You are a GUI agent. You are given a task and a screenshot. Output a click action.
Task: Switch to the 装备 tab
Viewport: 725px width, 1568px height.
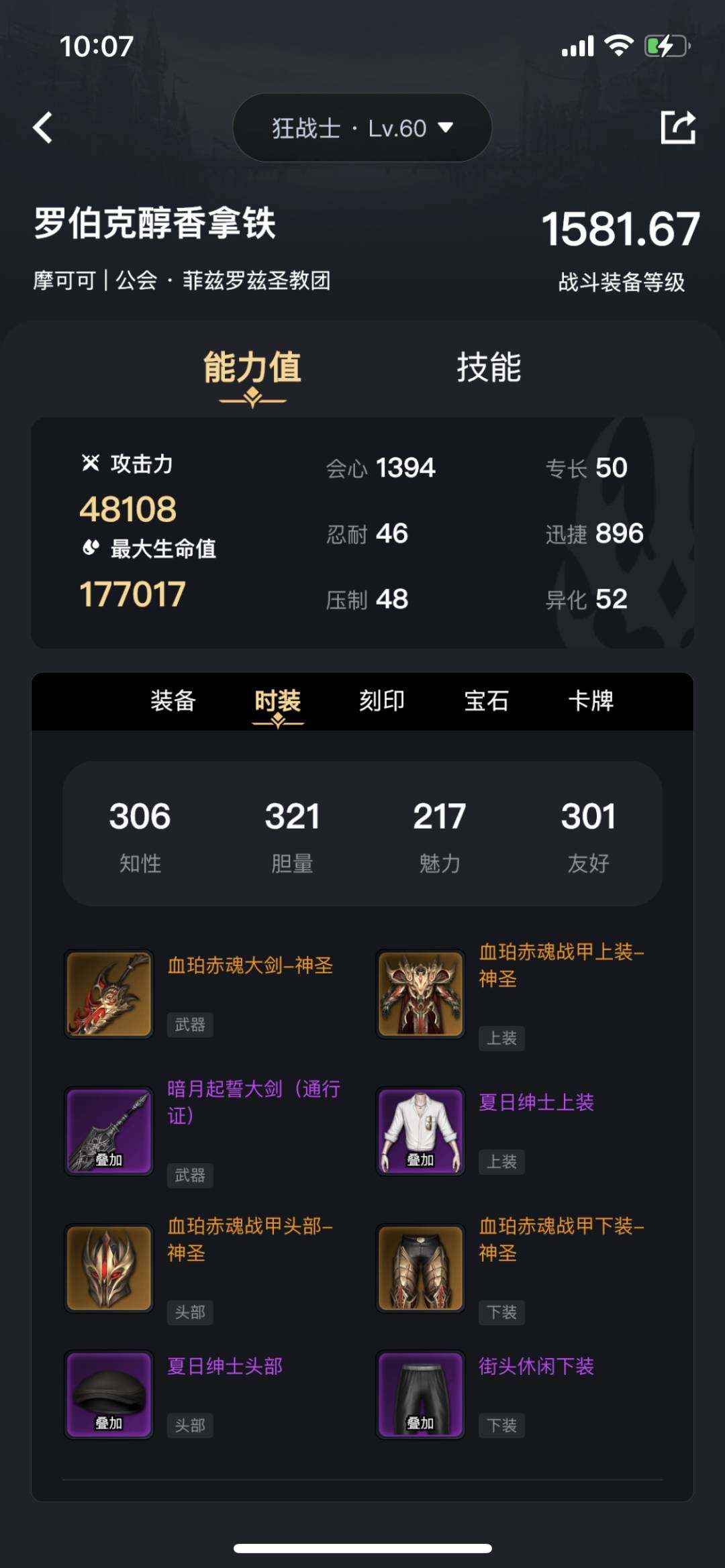(172, 700)
